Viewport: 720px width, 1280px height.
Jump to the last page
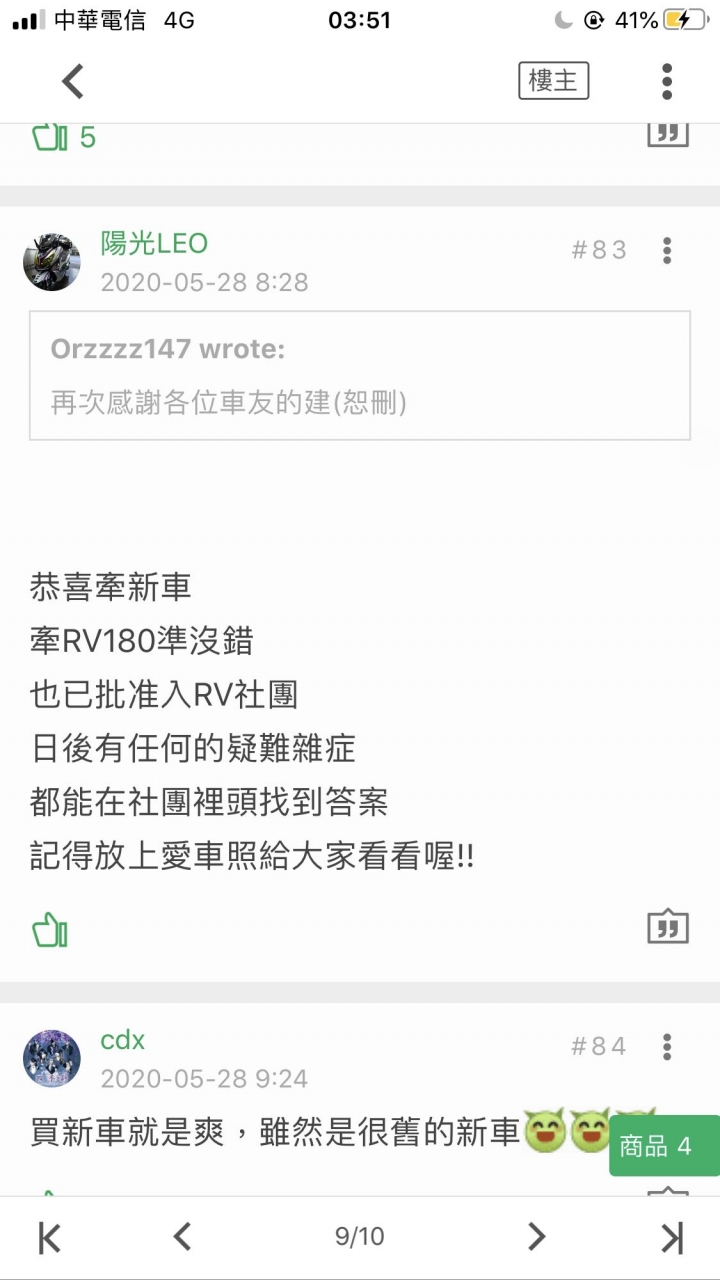pyautogui.click(x=673, y=1237)
